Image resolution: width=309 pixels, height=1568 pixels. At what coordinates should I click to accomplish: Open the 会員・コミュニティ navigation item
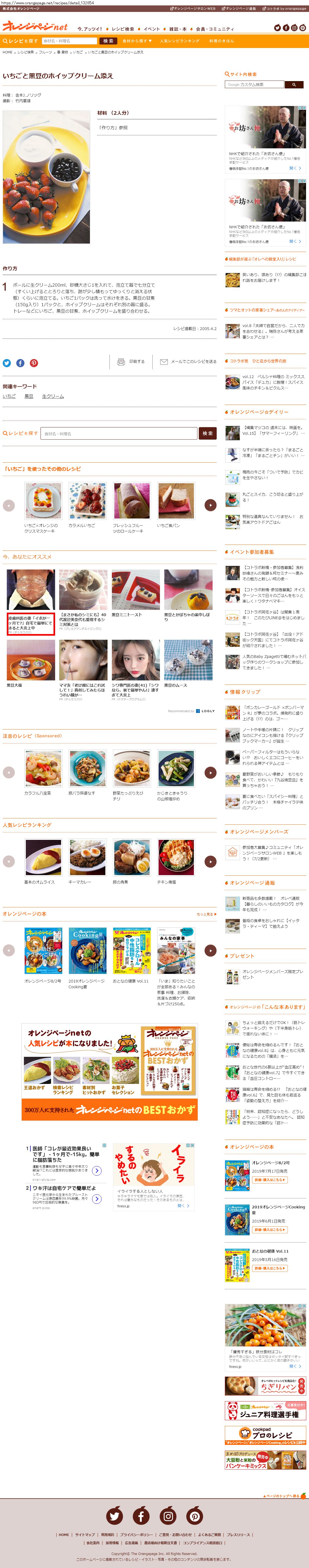point(215,28)
